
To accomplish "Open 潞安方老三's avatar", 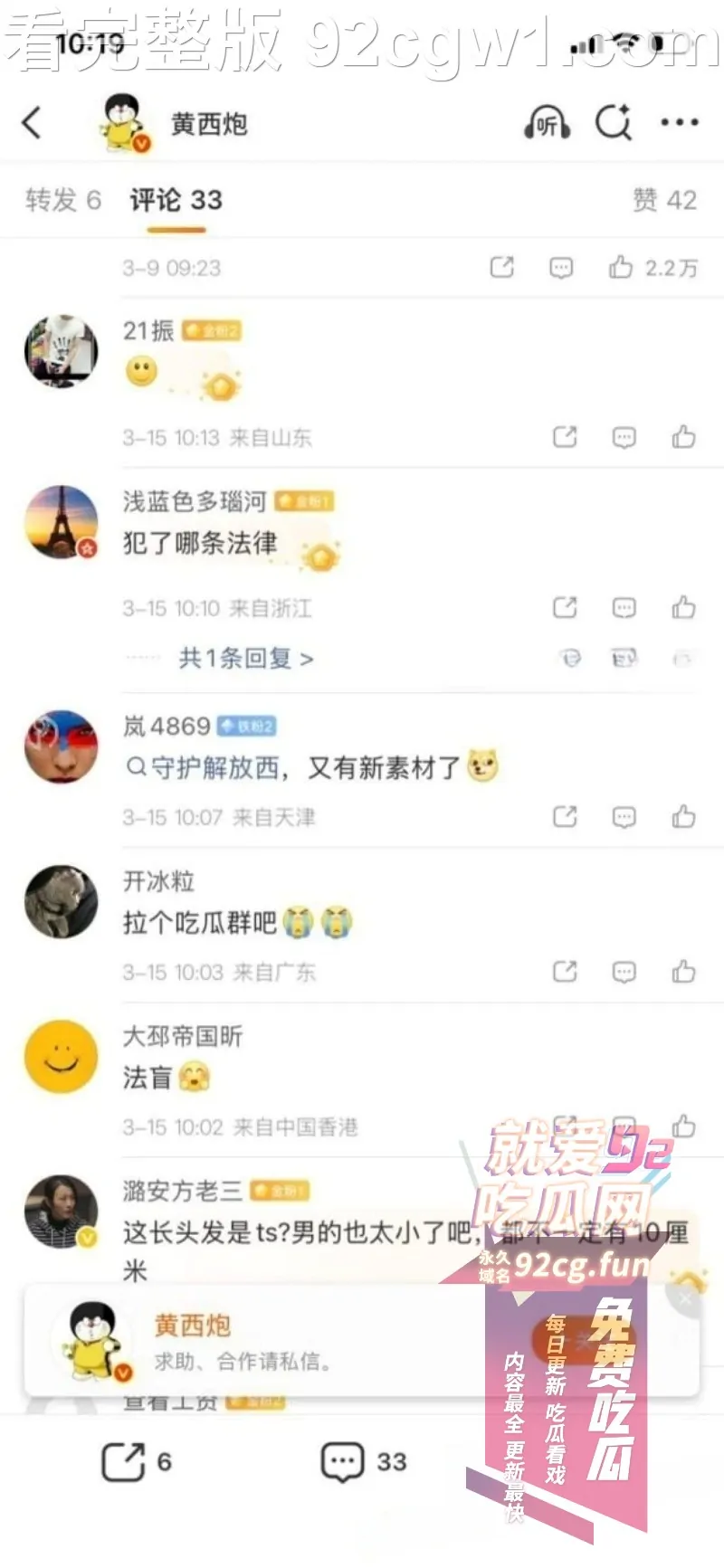I will click(x=62, y=1212).
